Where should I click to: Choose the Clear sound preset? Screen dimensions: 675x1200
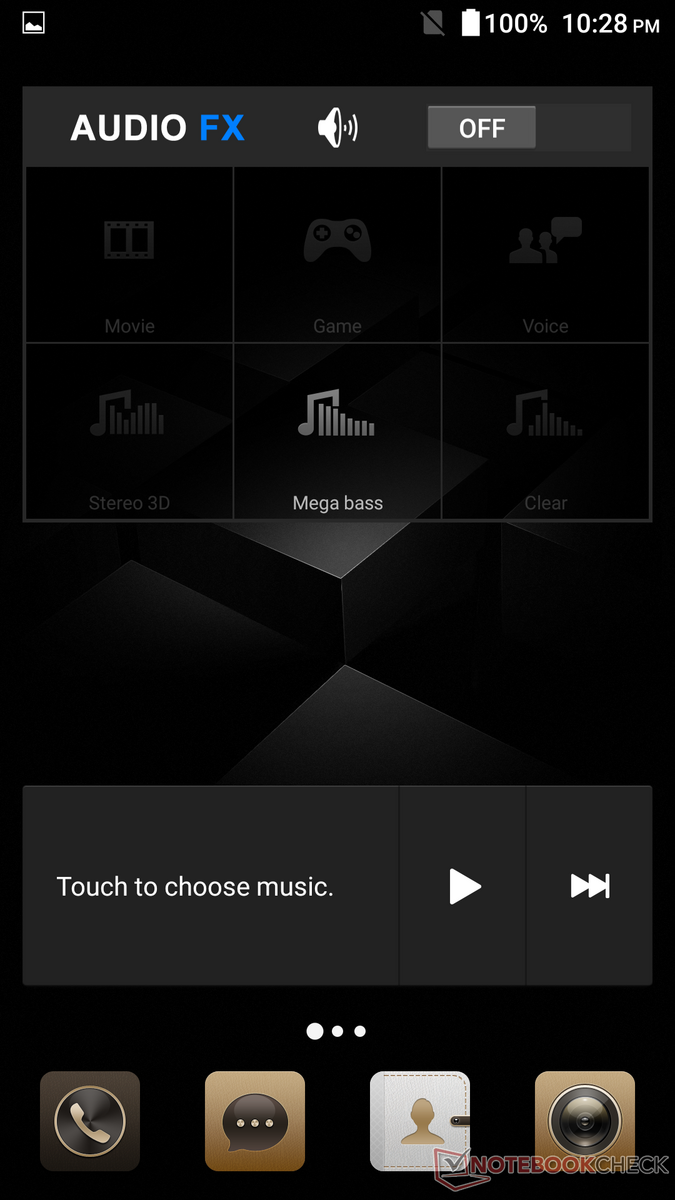click(545, 432)
